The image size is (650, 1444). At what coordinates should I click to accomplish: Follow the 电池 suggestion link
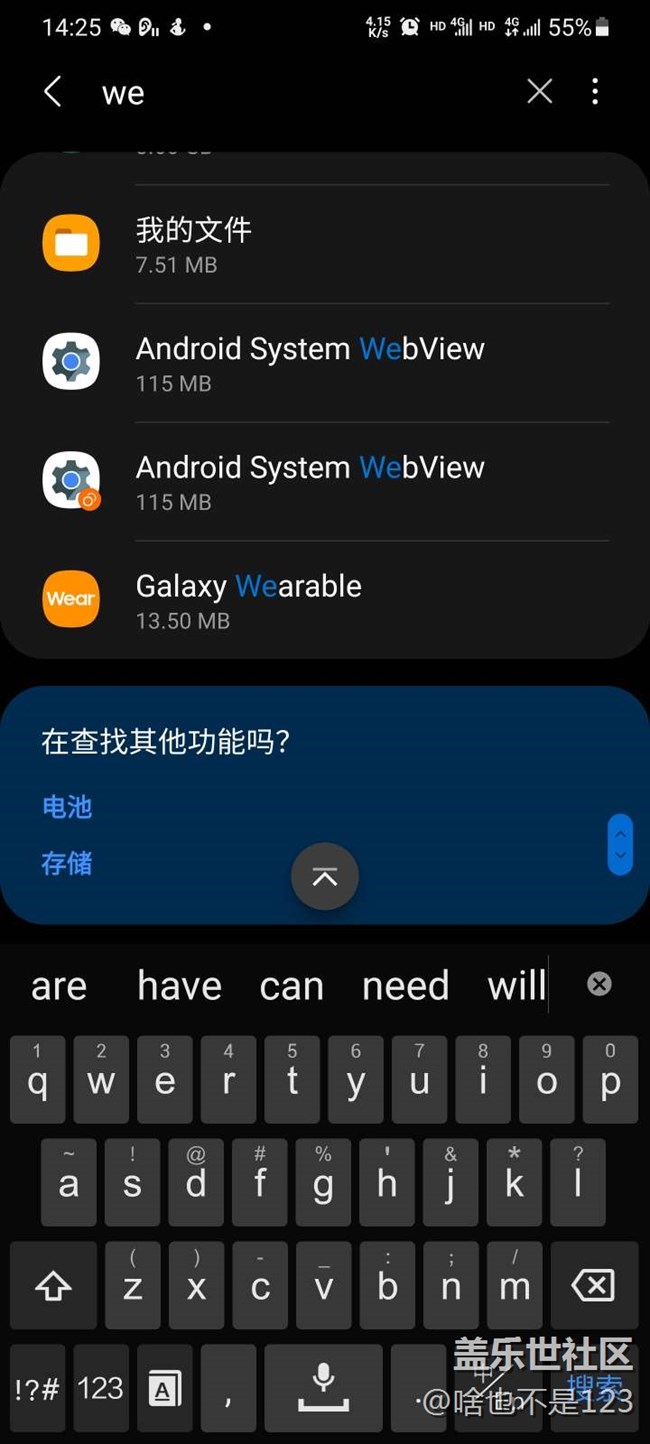67,807
